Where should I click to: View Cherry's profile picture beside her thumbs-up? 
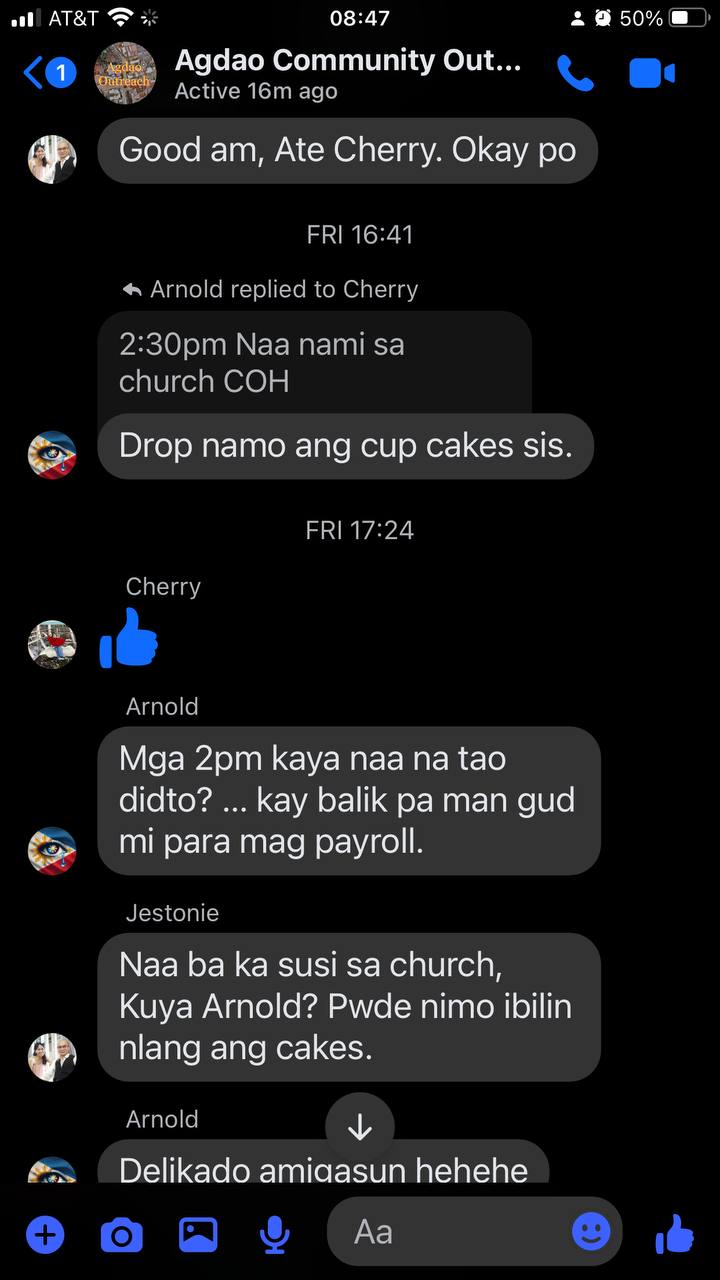[x=52, y=644]
